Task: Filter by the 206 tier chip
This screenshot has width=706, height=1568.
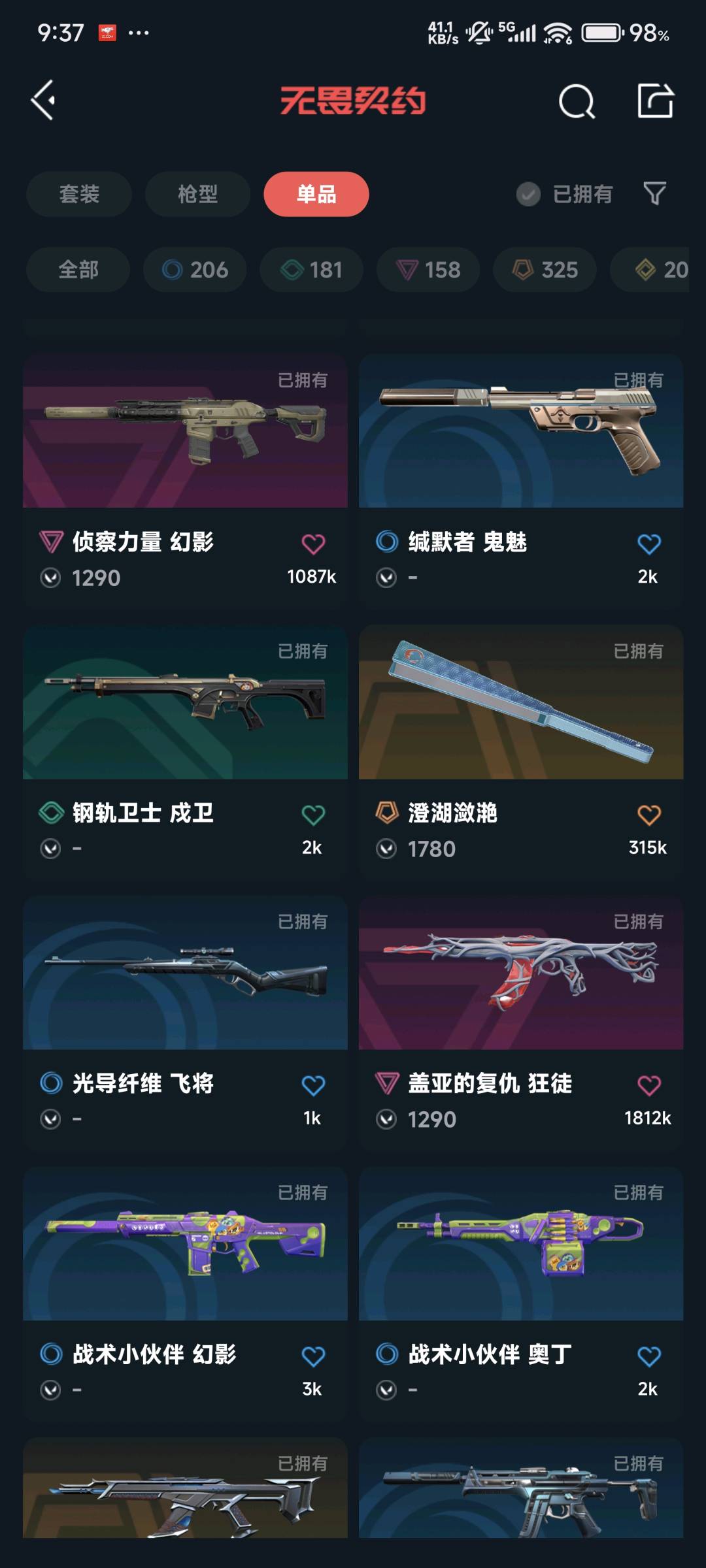Action: (x=195, y=269)
